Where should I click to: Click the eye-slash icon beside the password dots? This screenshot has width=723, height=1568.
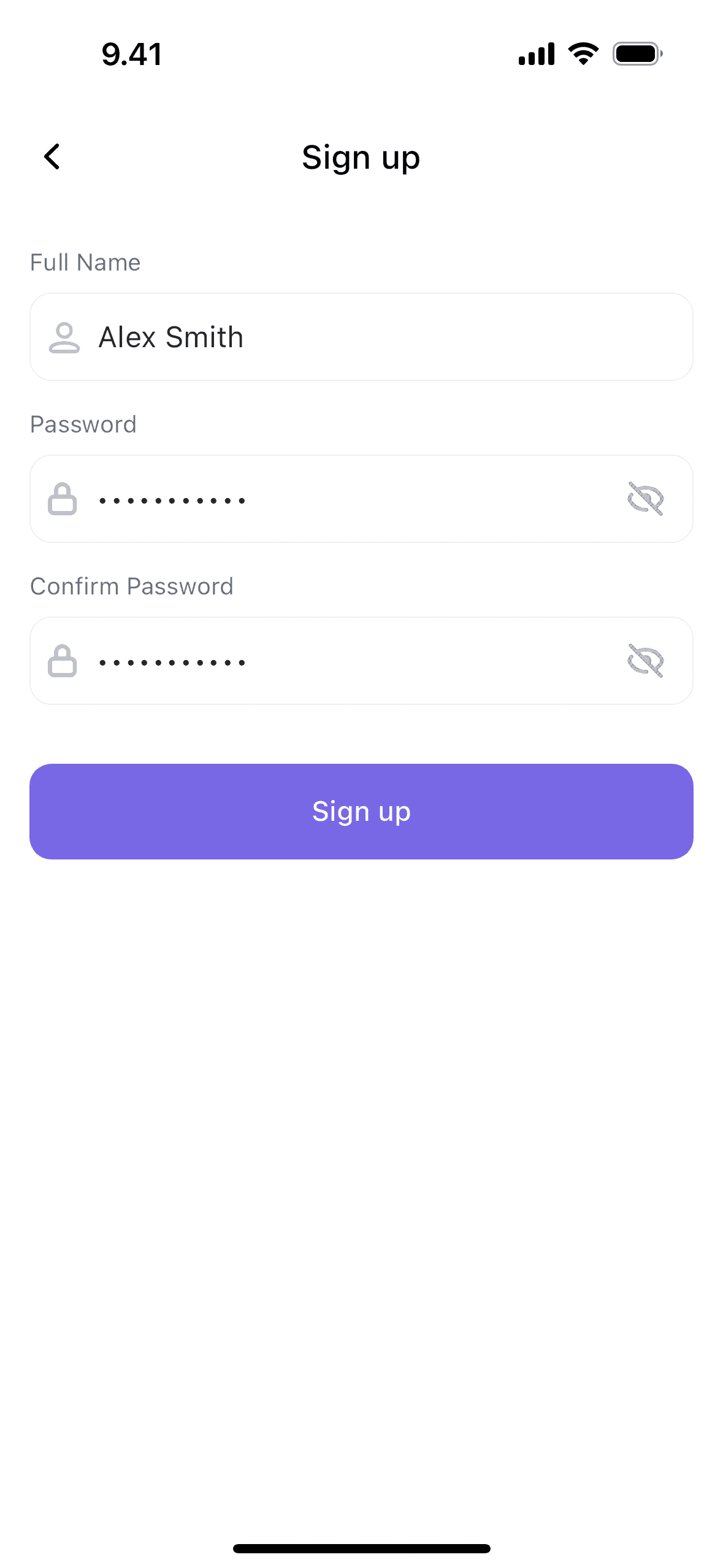(x=647, y=499)
